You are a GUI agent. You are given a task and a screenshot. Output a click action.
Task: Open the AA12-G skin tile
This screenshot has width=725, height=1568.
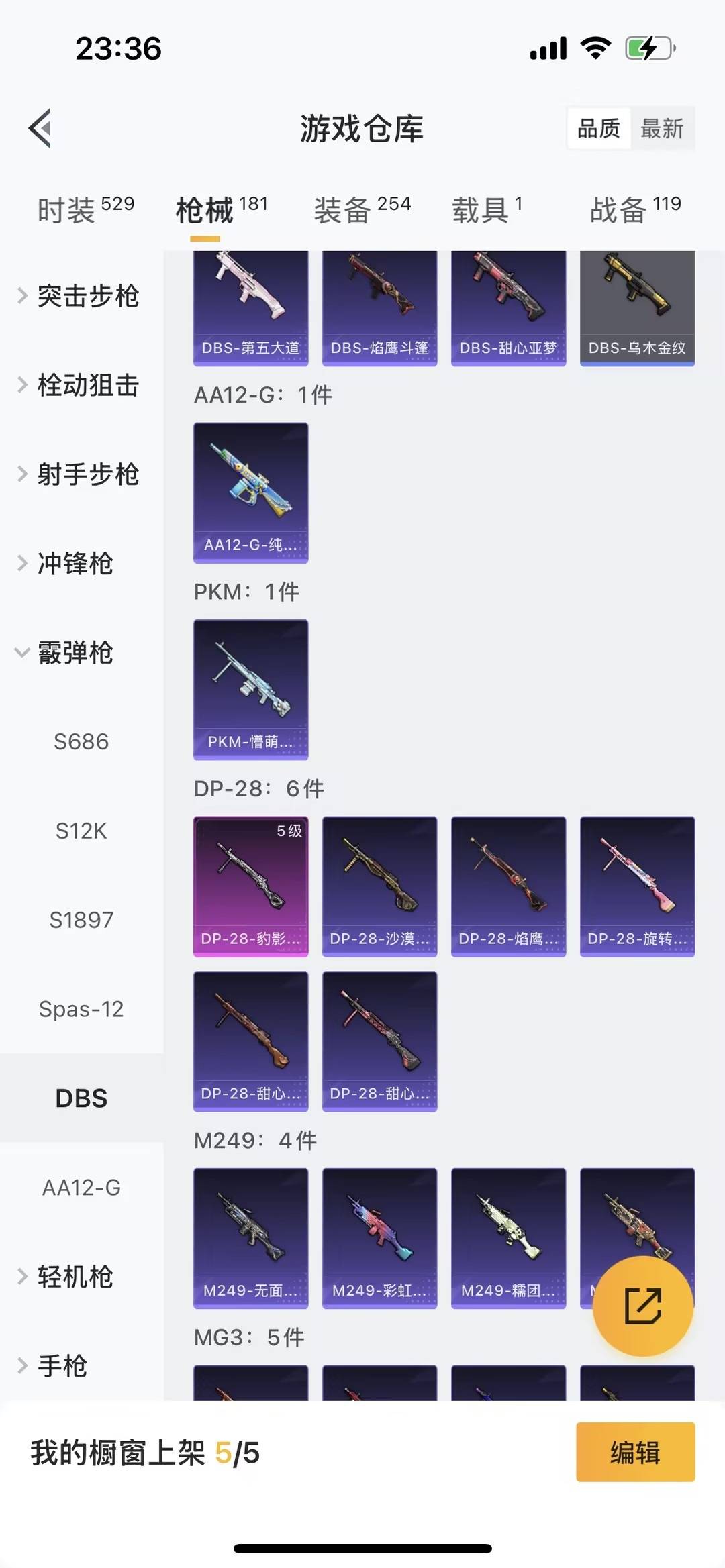(x=250, y=492)
